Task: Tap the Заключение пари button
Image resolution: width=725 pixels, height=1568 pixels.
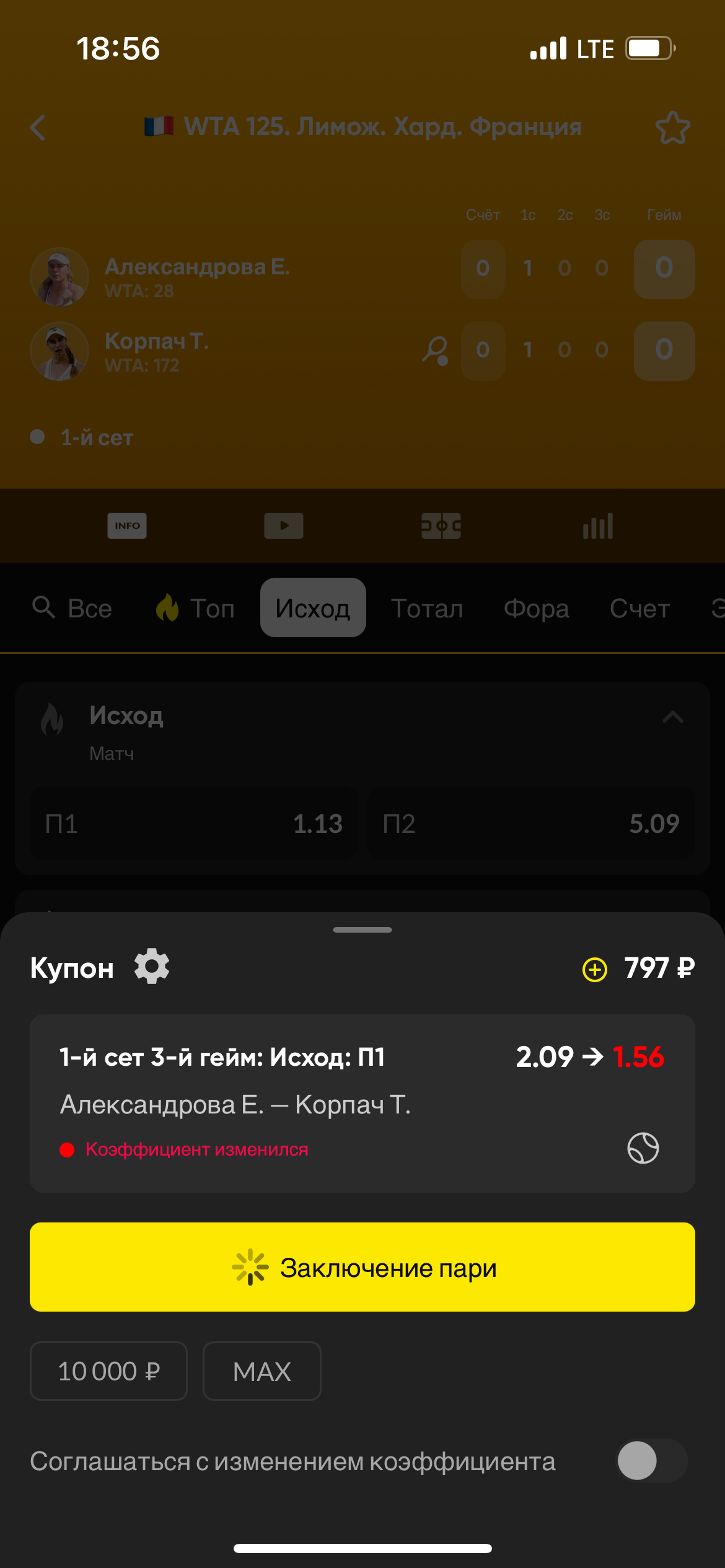Action: point(362,1267)
